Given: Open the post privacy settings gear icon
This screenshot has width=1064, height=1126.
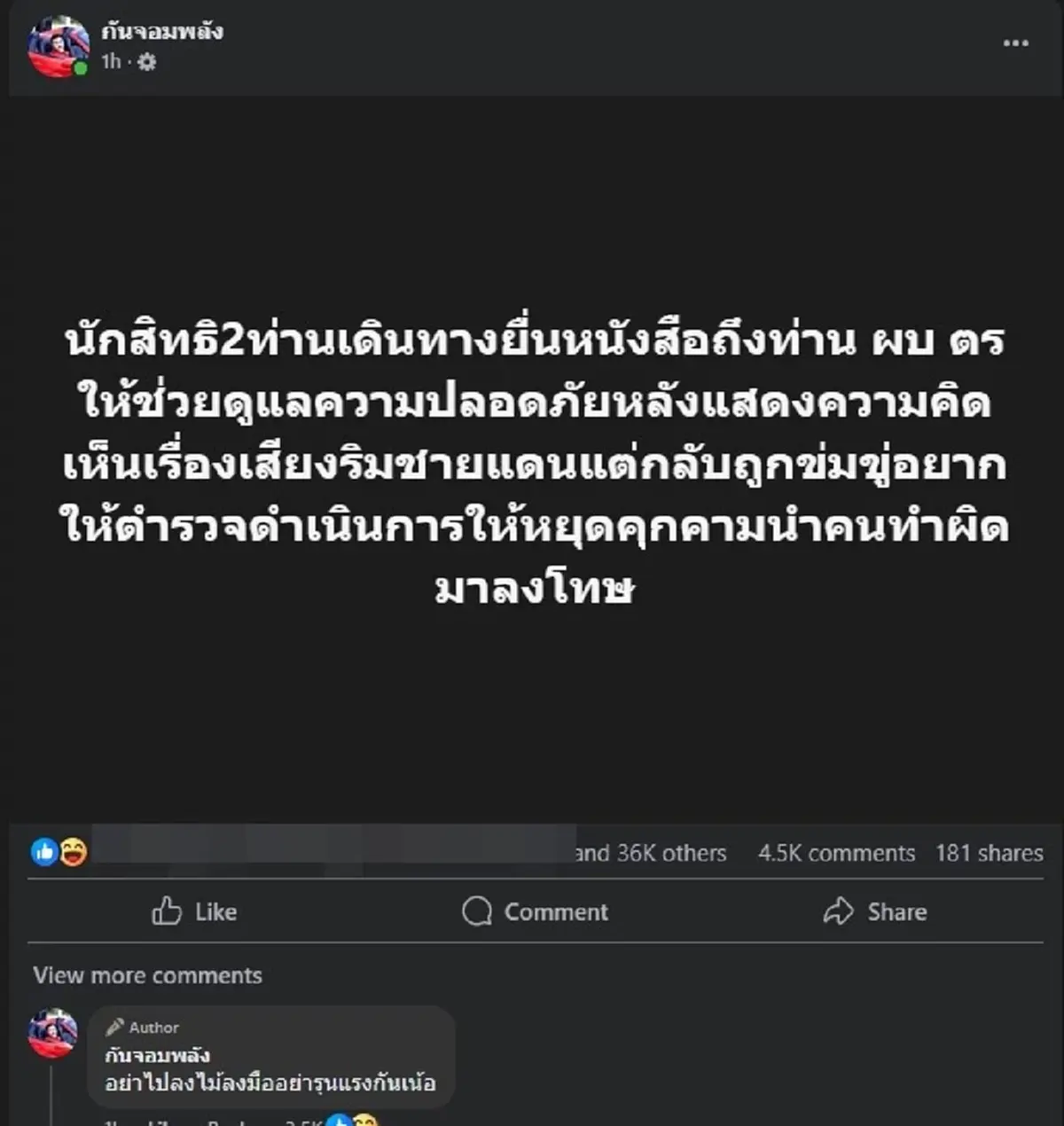Looking at the screenshot, I should pyautogui.click(x=147, y=62).
